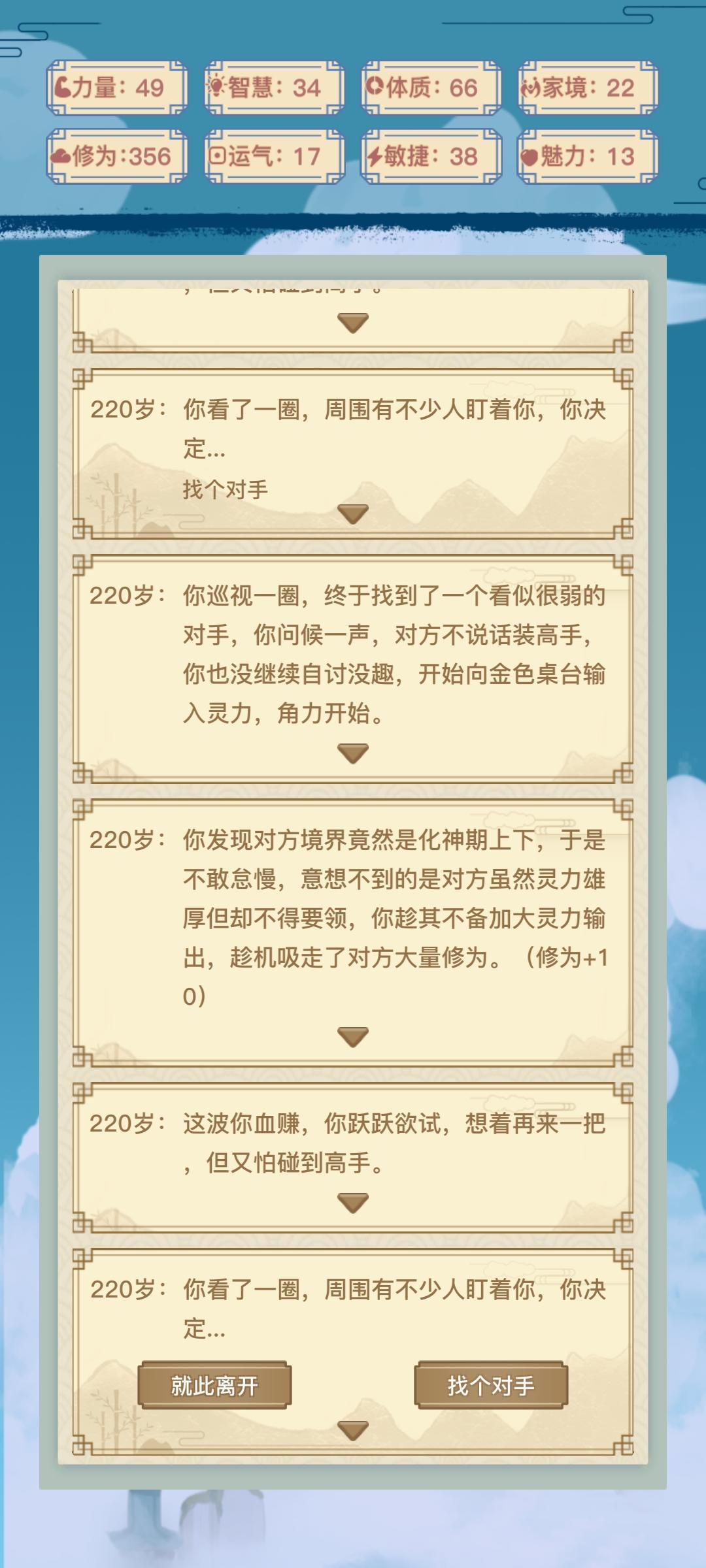Click the 魅力: 13 stat panel
The height and width of the screenshot is (1568, 706).
[582, 157]
